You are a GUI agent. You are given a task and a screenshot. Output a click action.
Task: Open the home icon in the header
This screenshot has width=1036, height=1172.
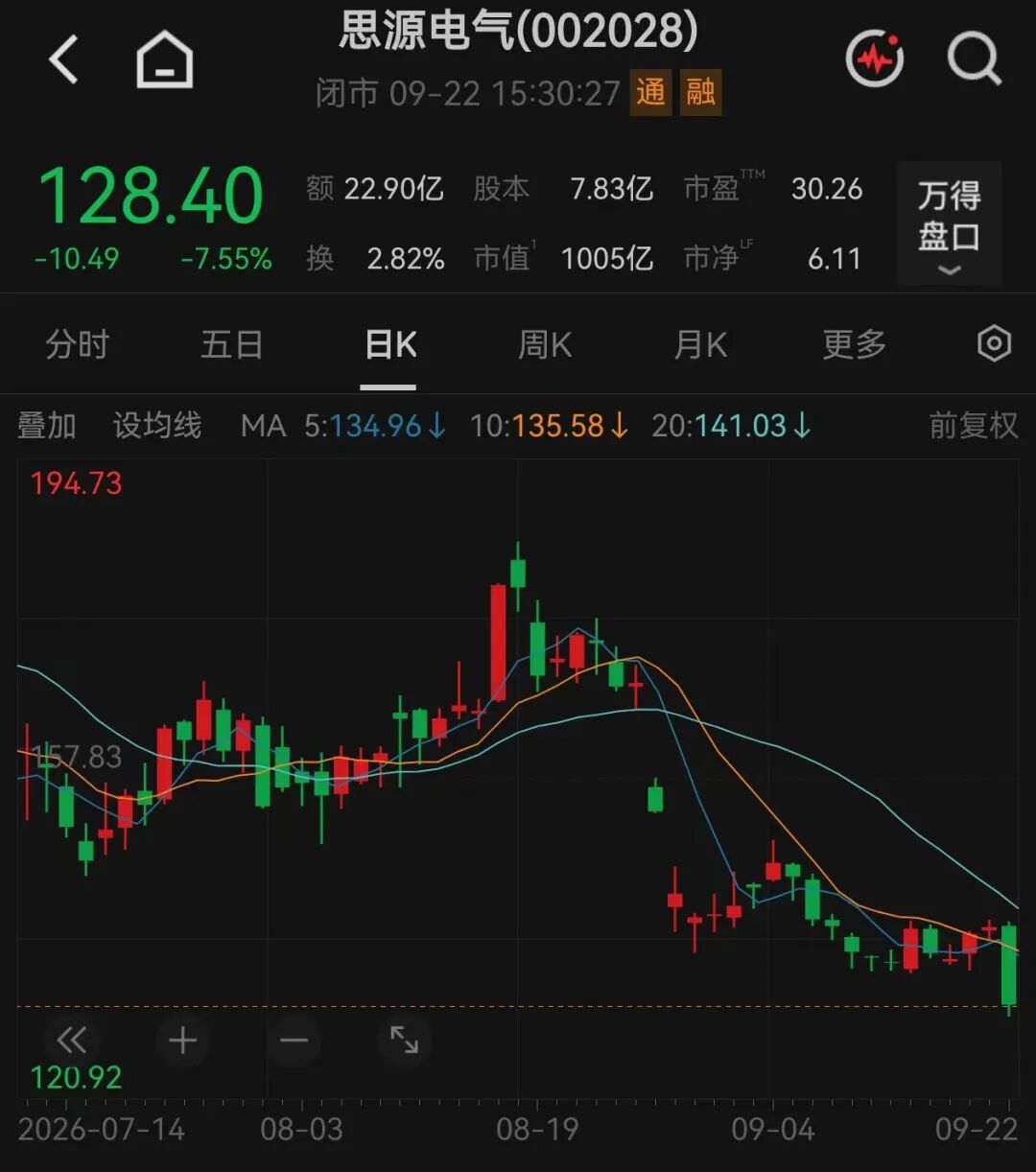(x=165, y=59)
